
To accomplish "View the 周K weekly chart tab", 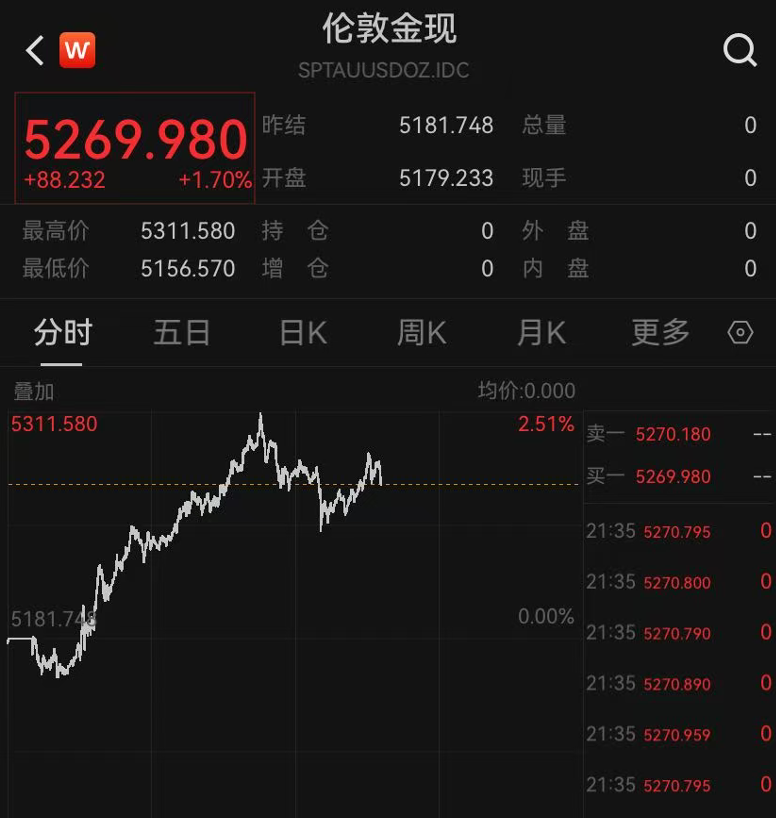I will pos(420,333).
